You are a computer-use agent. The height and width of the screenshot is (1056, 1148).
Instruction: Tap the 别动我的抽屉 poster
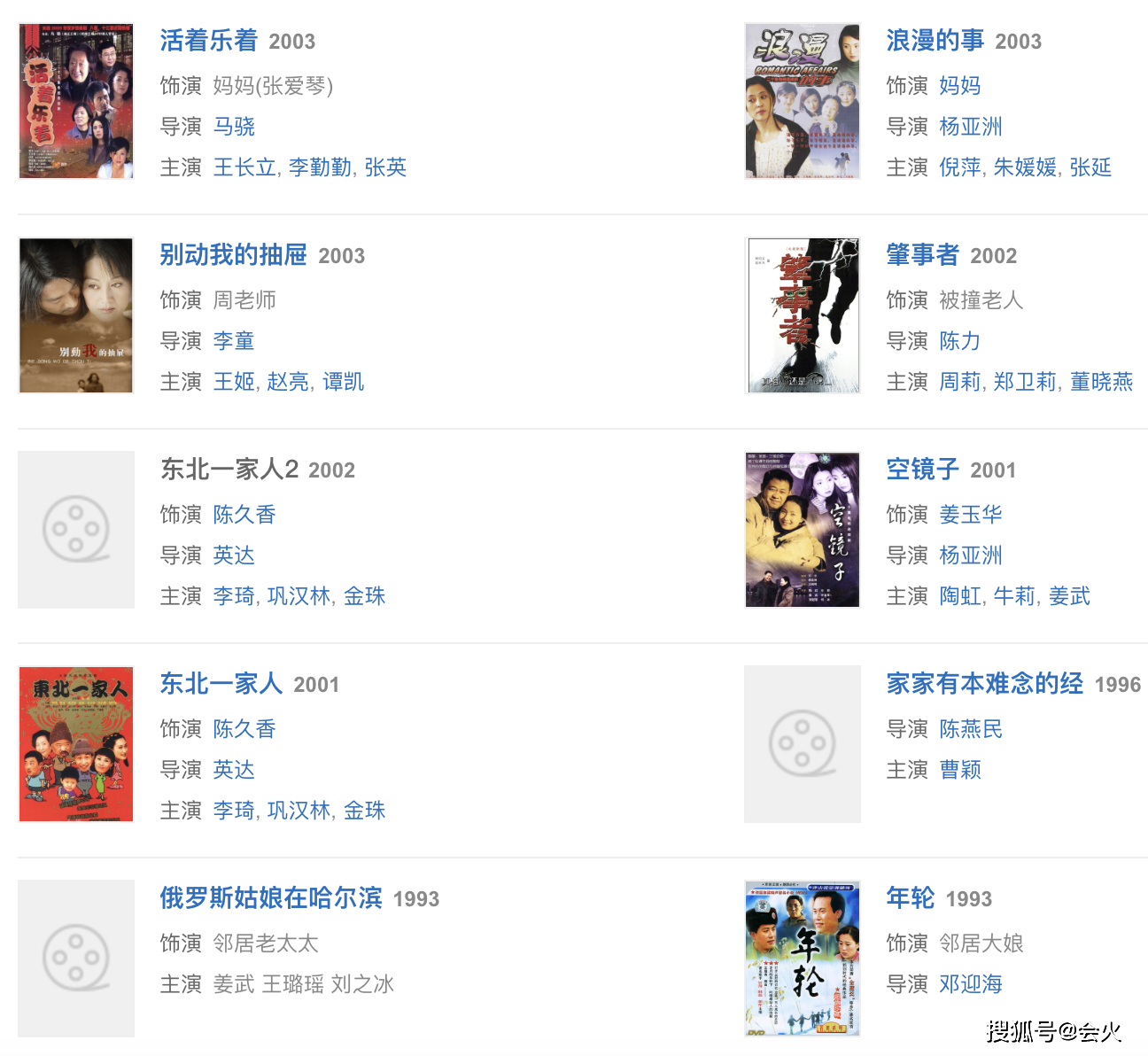(76, 315)
